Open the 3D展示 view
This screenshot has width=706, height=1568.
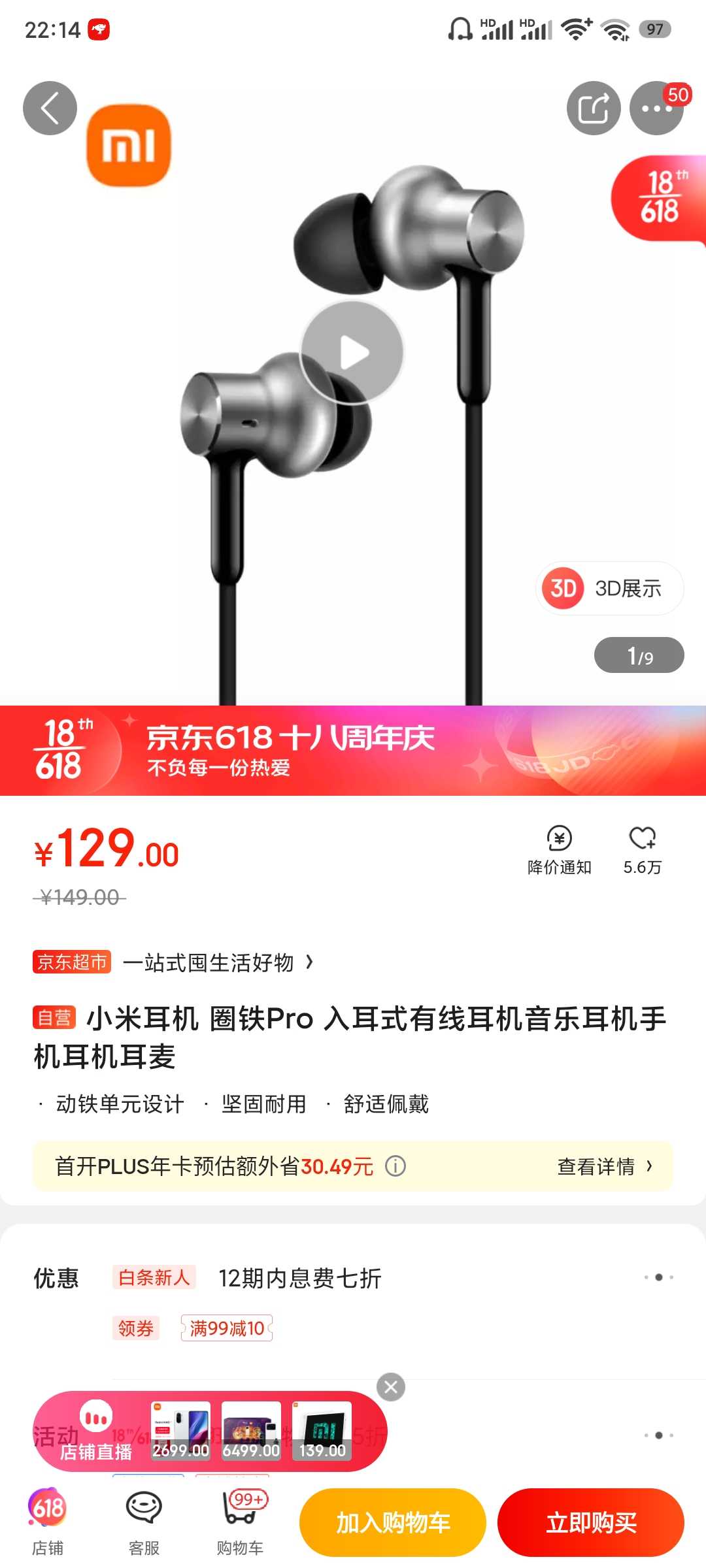pos(609,588)
